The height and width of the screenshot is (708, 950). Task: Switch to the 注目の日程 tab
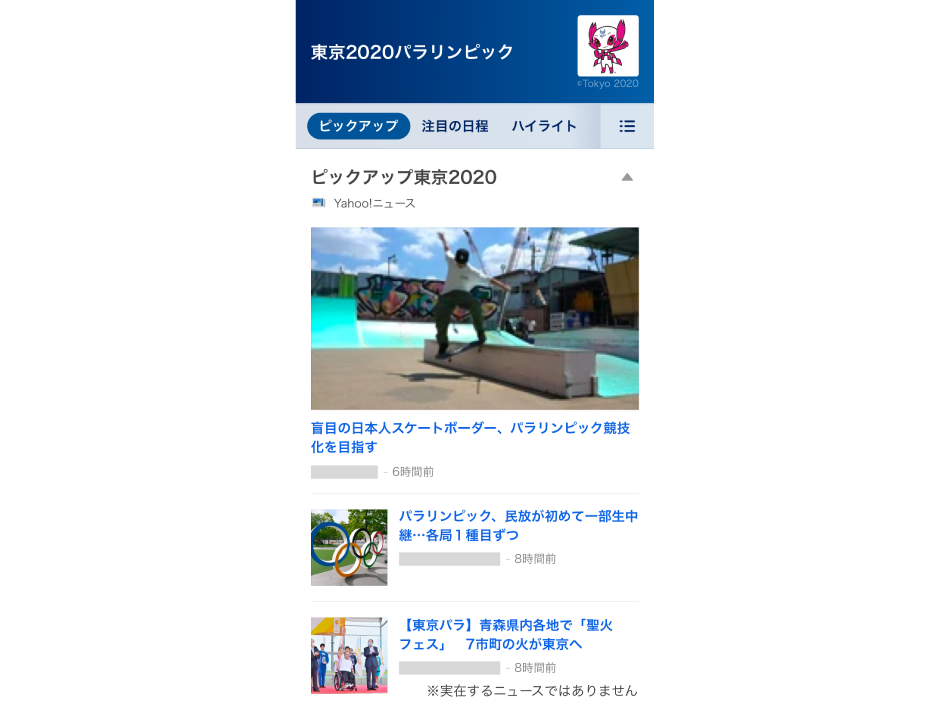(455, 126)
